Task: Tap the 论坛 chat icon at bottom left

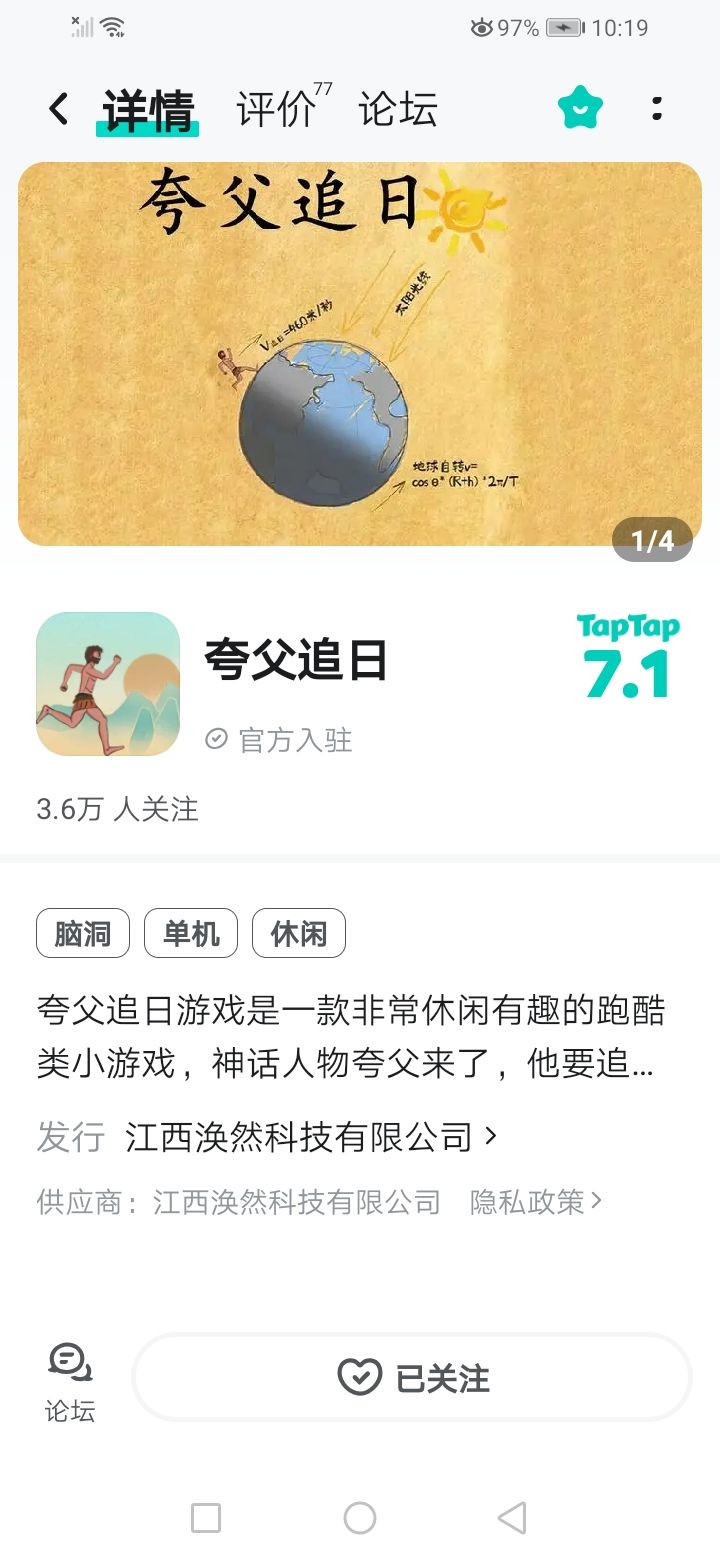Action: [69, 1375]
